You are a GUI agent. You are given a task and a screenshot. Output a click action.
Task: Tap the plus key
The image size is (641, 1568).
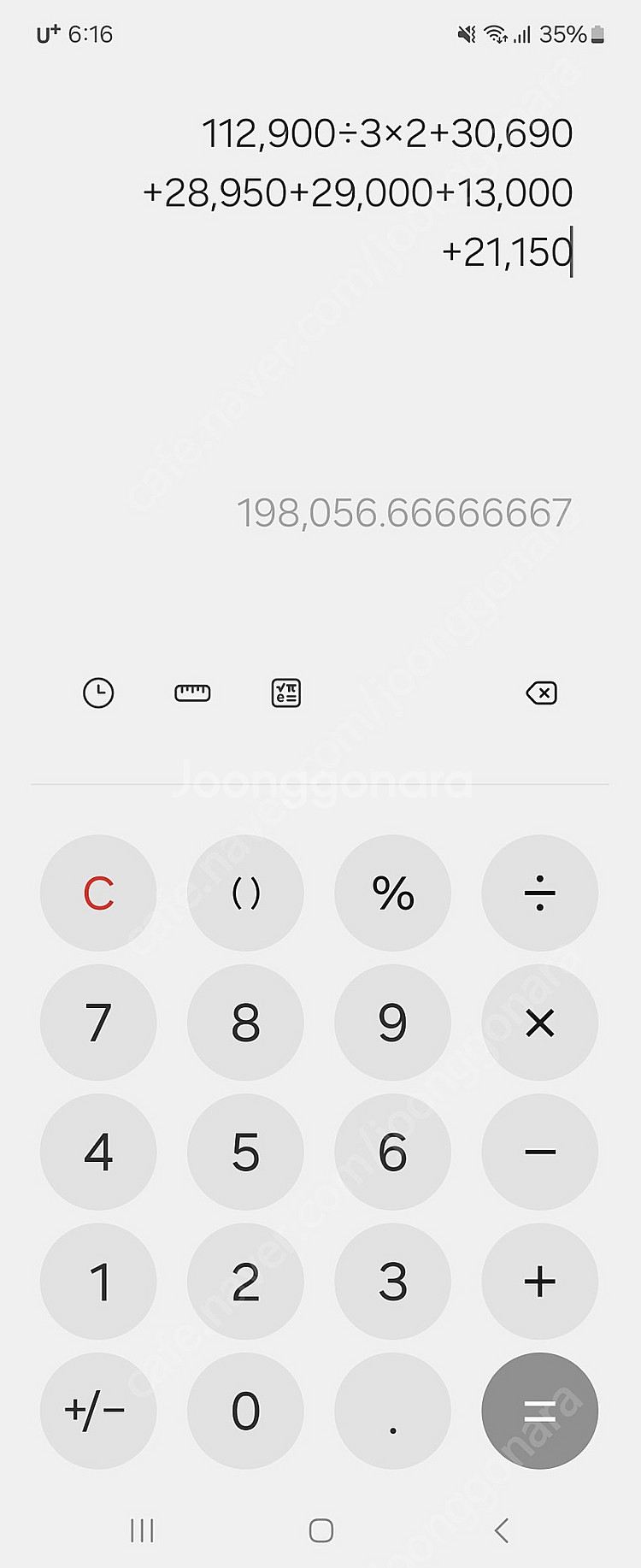coord(539,1282)
